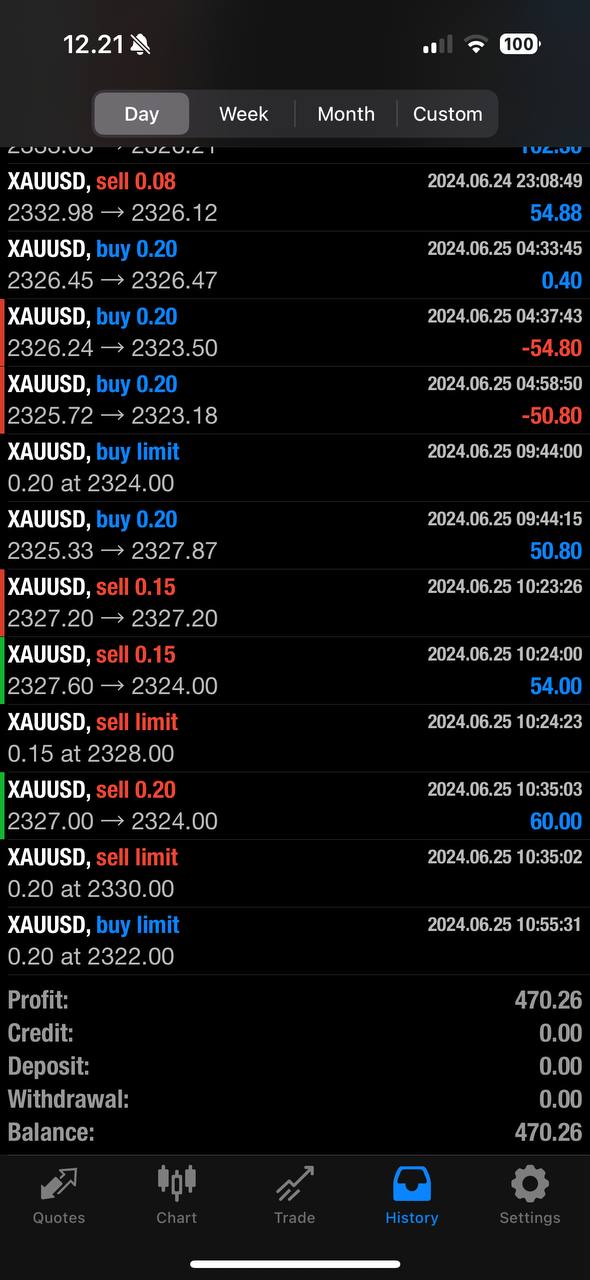The width and height of the screenshot is (590, 1280).
Task: Tap the History tab
Action: (x=412, y=1195)
